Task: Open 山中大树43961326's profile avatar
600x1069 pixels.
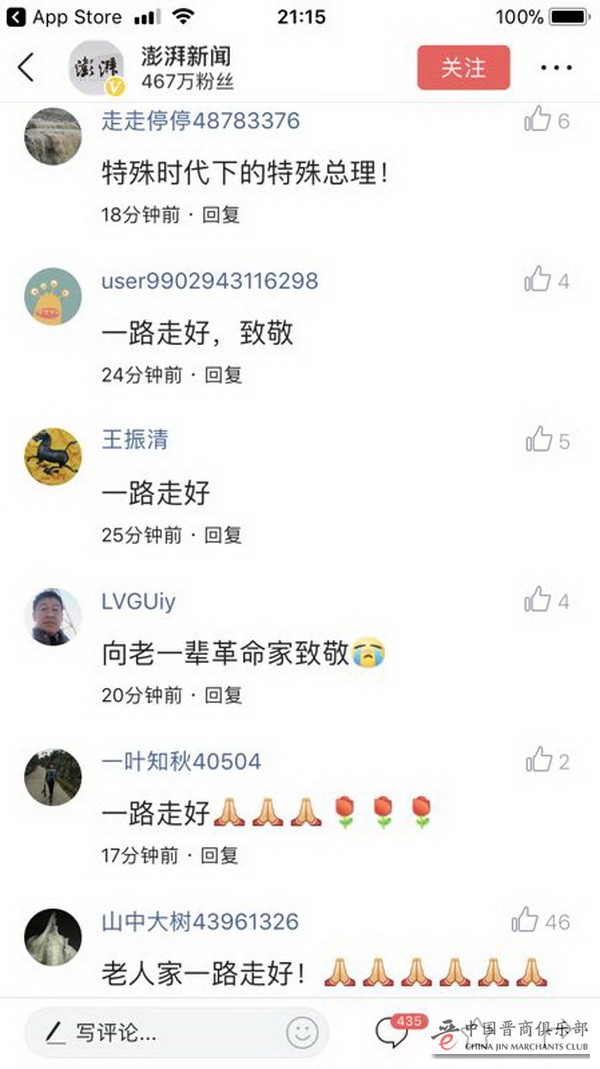Action: click(x=53, y=937)
